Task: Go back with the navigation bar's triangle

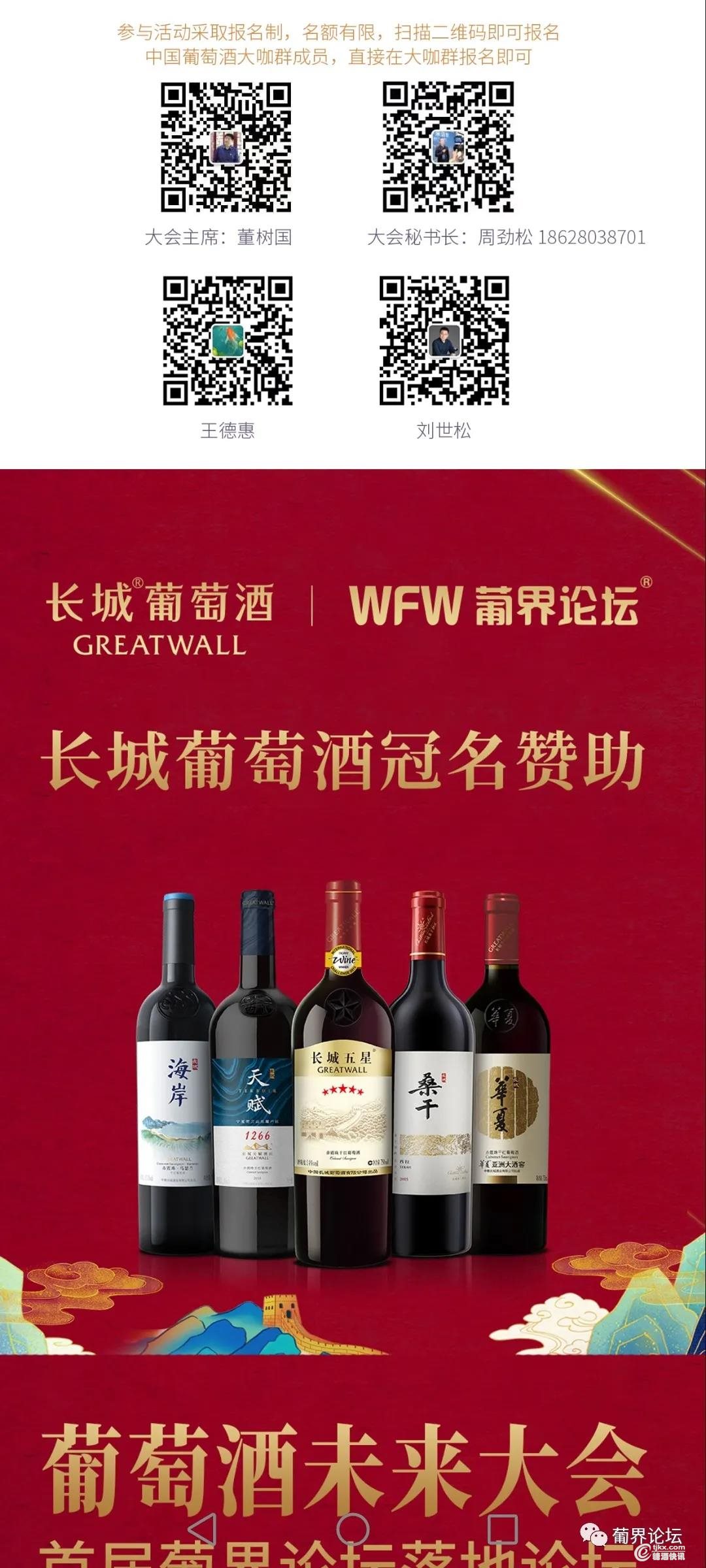Action: (x=203, y=1529)
